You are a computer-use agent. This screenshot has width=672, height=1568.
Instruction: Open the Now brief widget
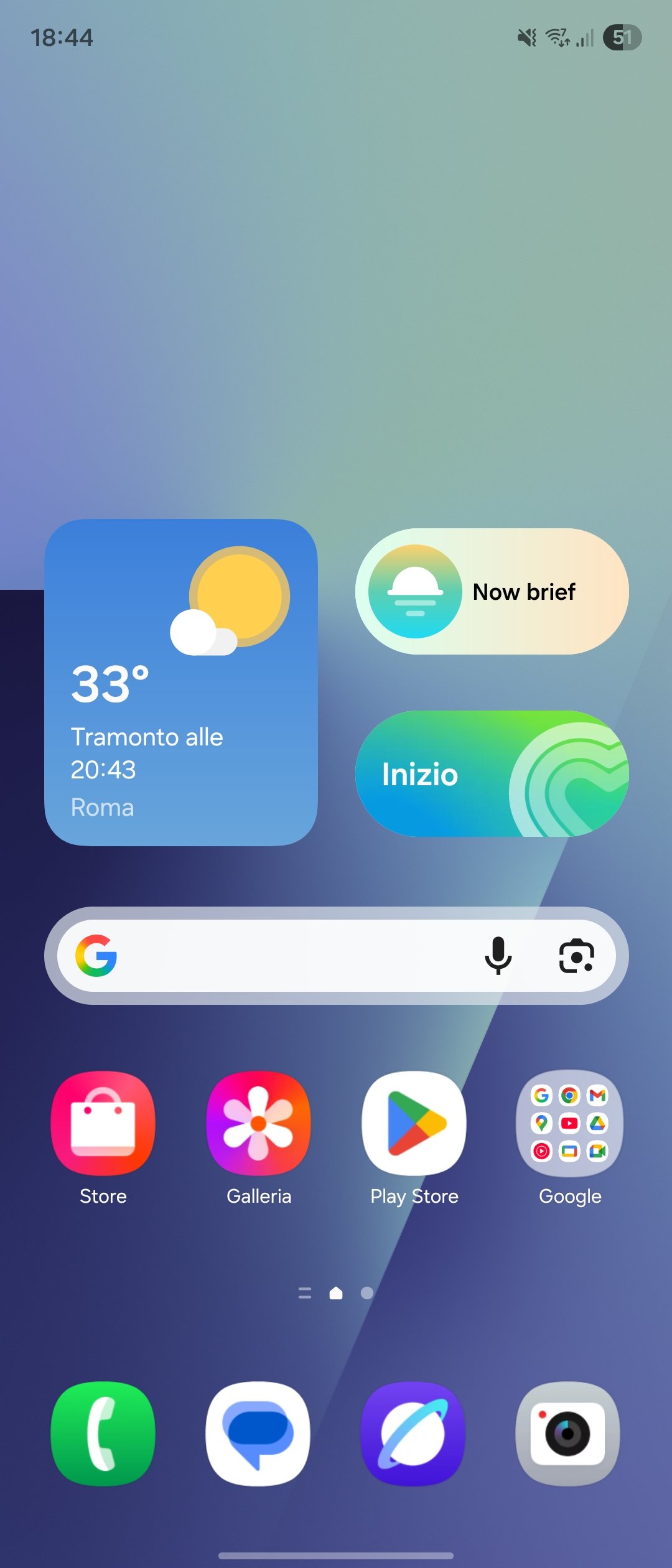coord(492,591)
